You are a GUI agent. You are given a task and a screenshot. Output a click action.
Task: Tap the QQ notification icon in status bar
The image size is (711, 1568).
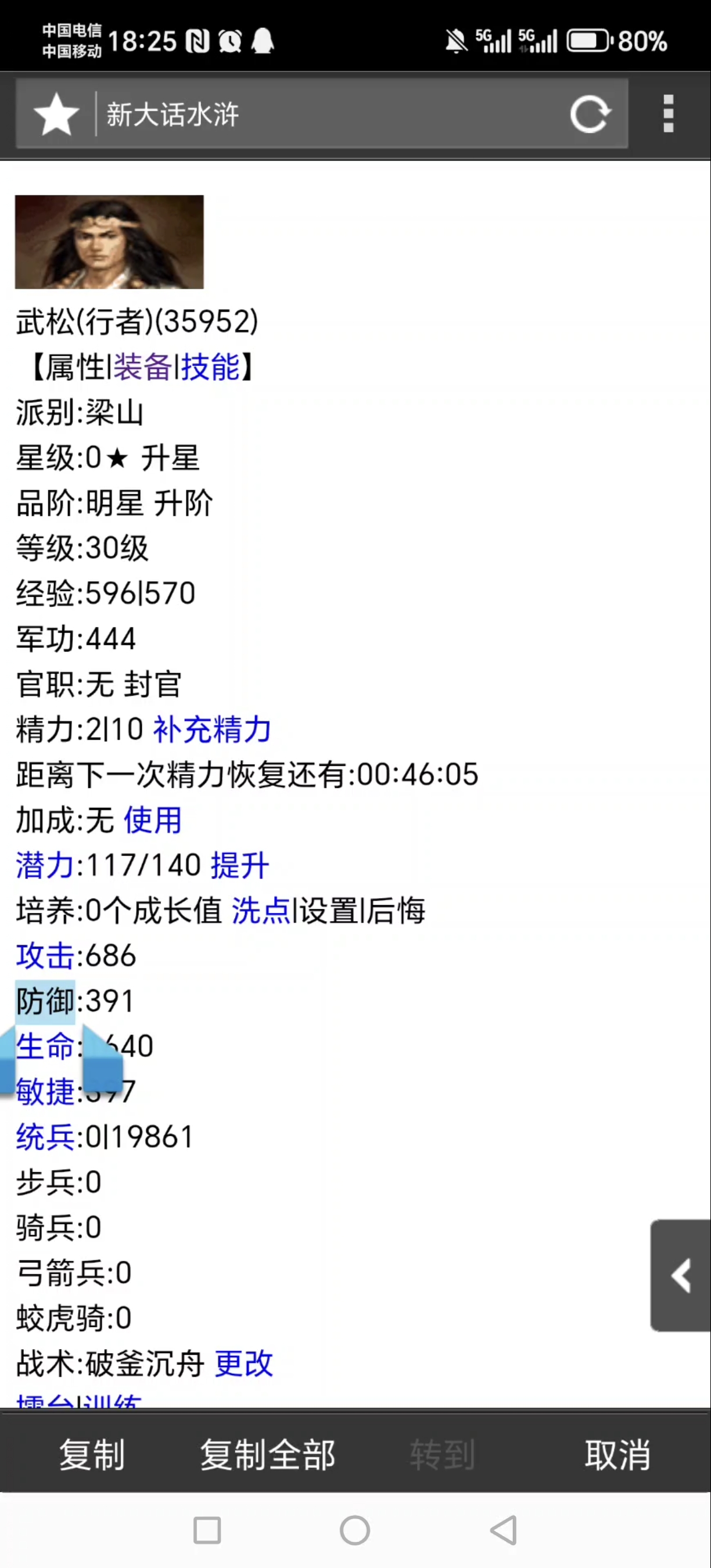(x=262, y=41)
